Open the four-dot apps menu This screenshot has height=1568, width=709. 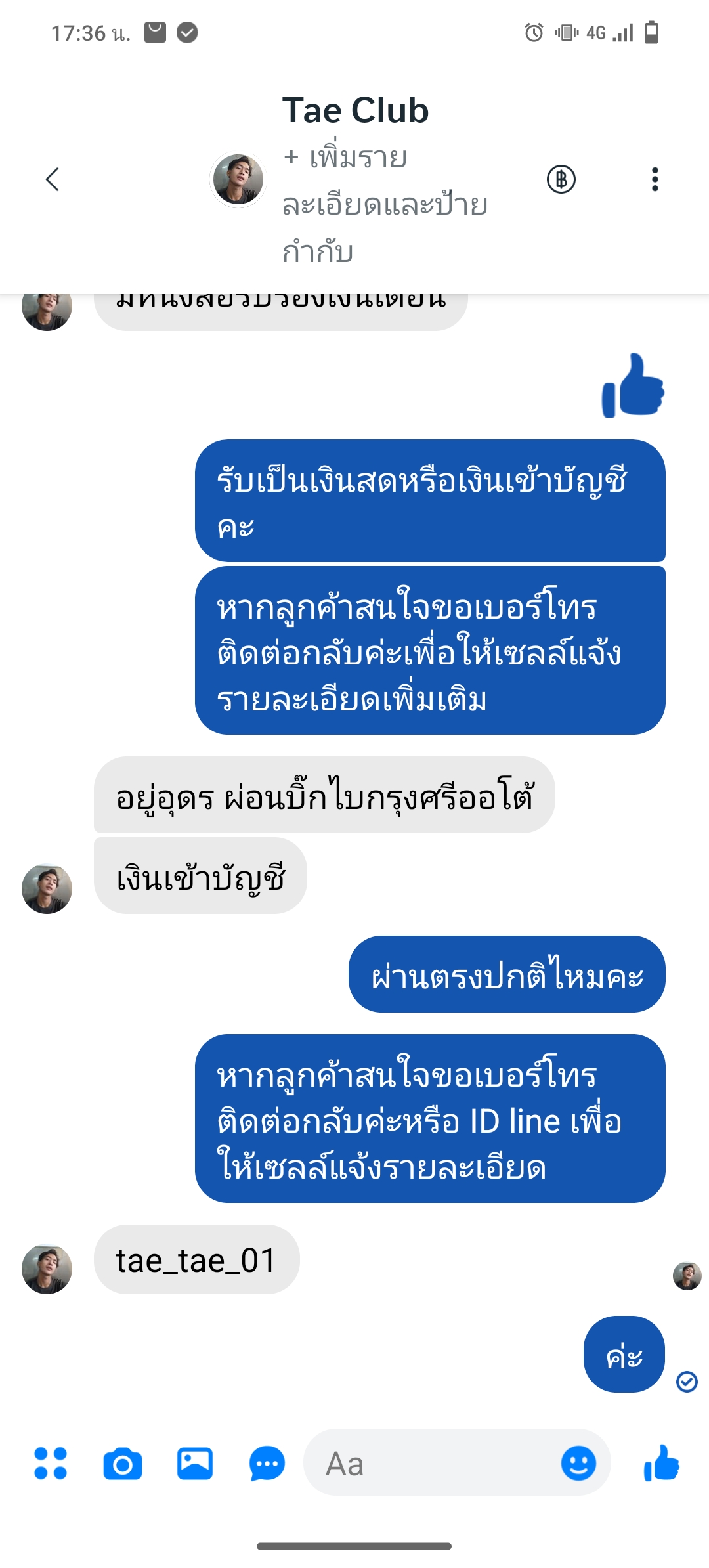pyautogui.click(x=51, y=1464)
